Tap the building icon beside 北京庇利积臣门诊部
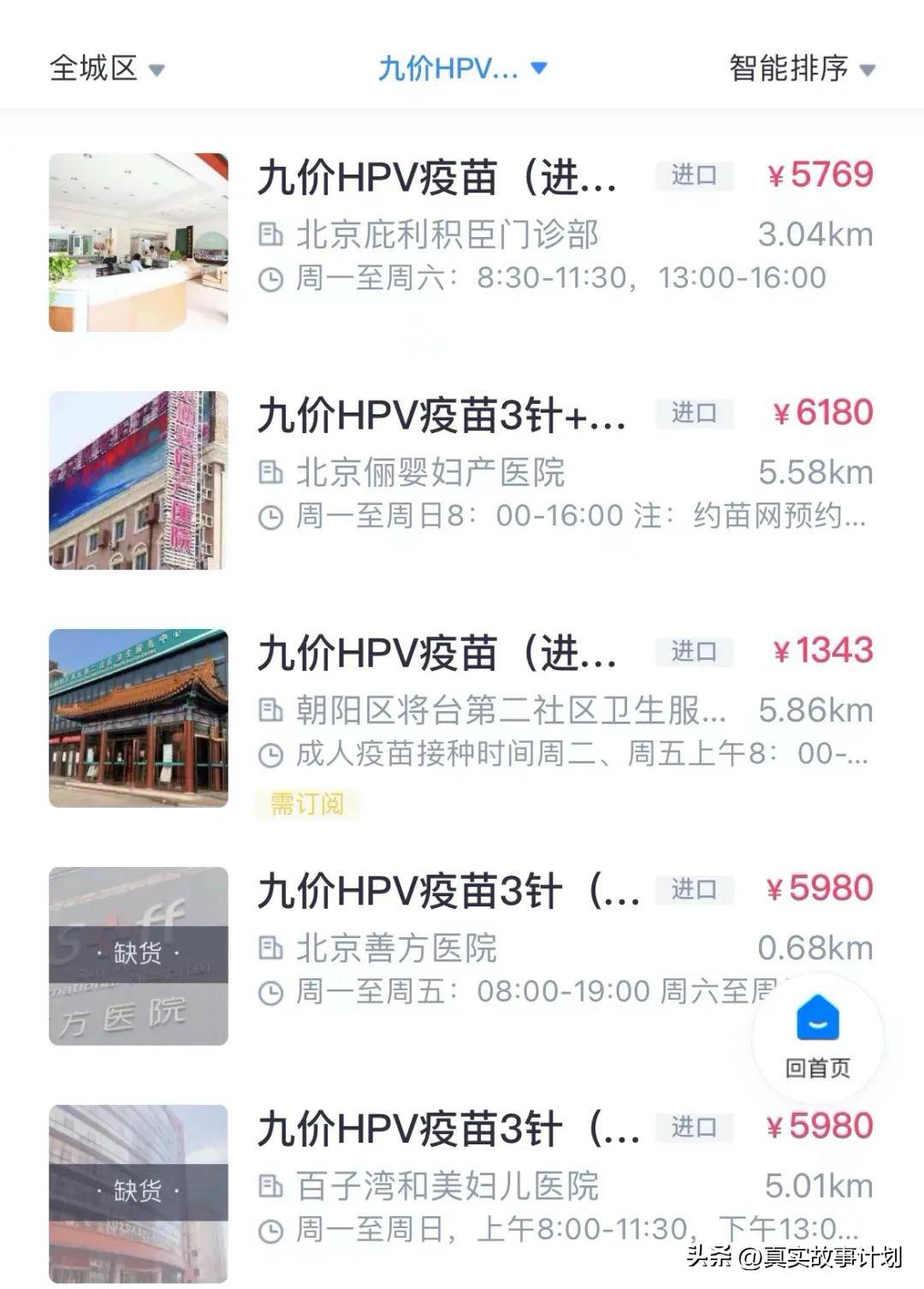 point(272,235)
